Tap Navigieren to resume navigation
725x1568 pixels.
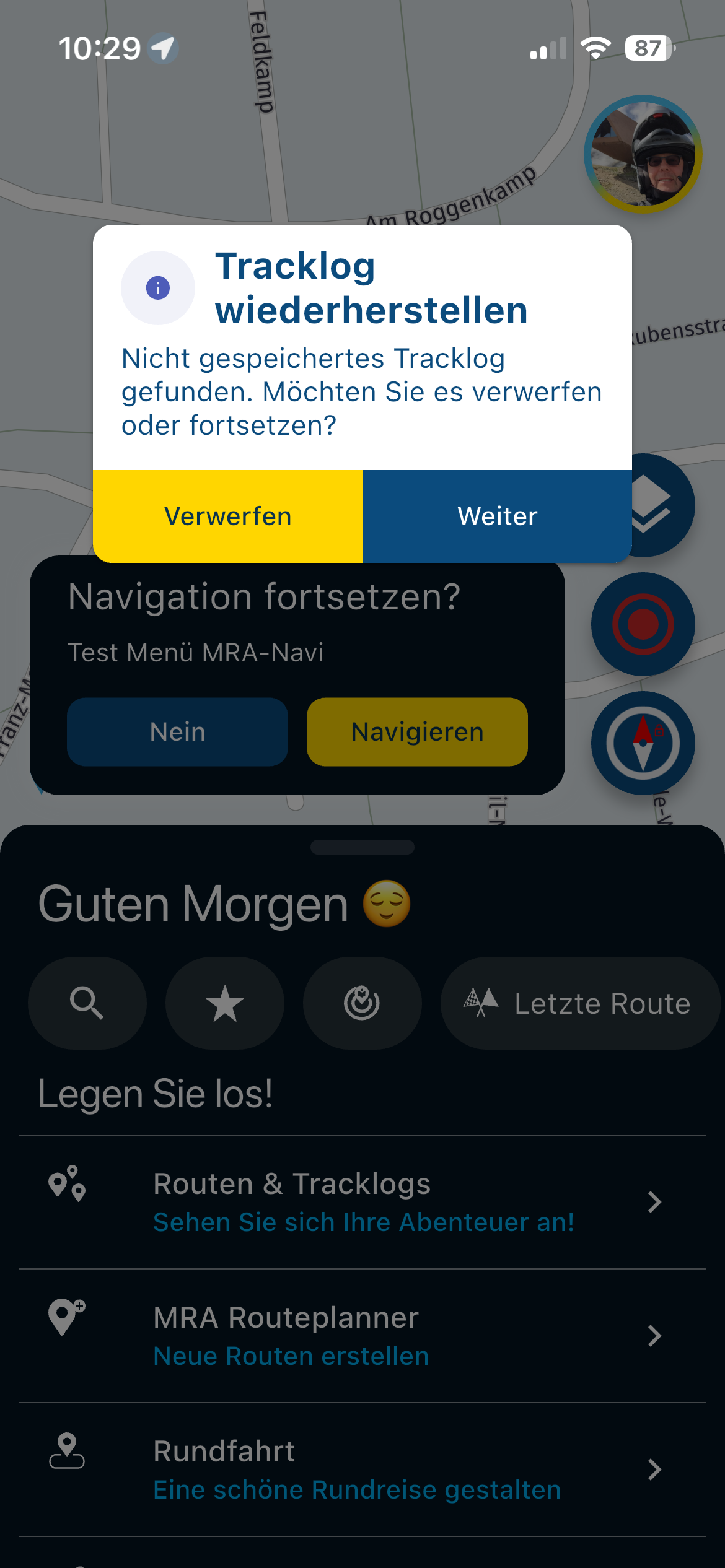click(417, 731)
